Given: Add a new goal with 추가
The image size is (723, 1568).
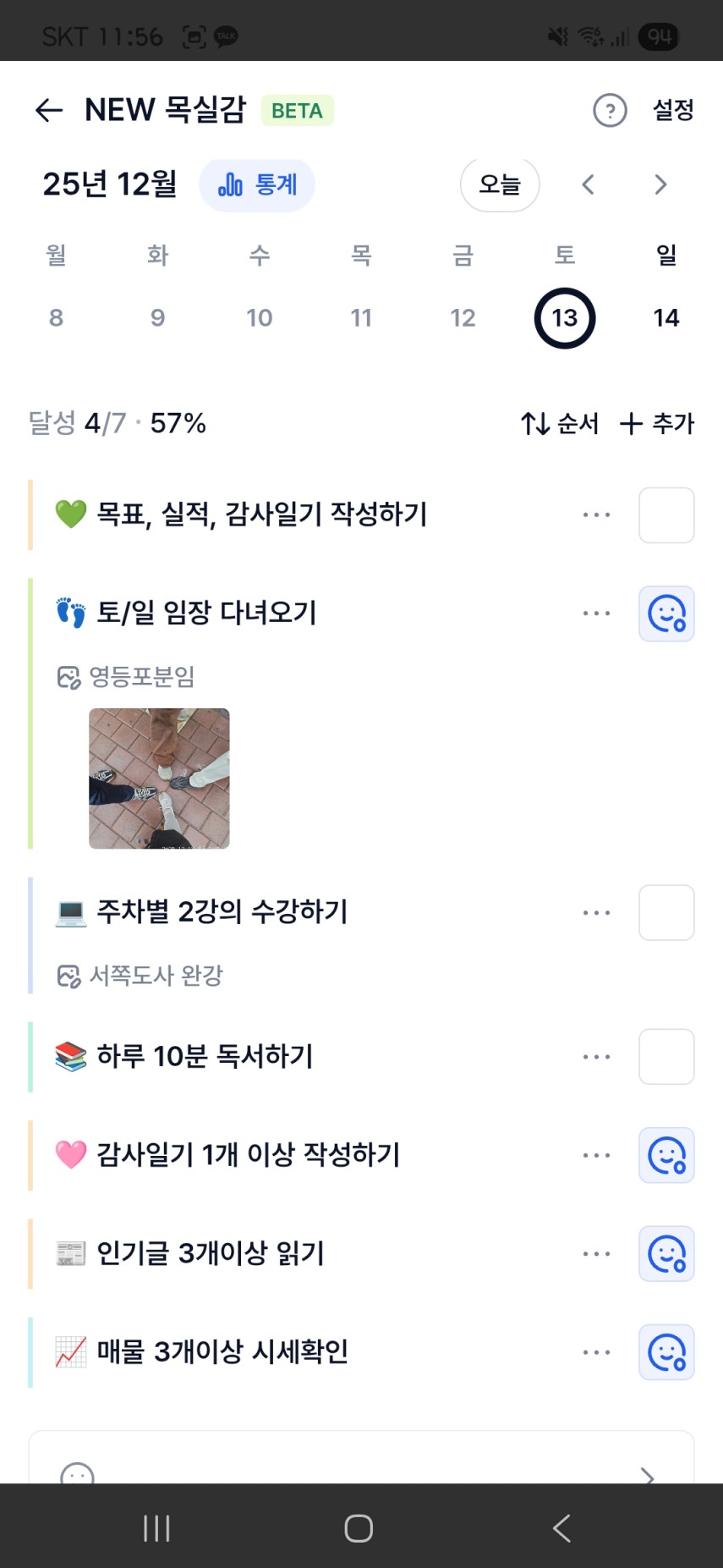Looking at the screenshot, I should 657,423.
